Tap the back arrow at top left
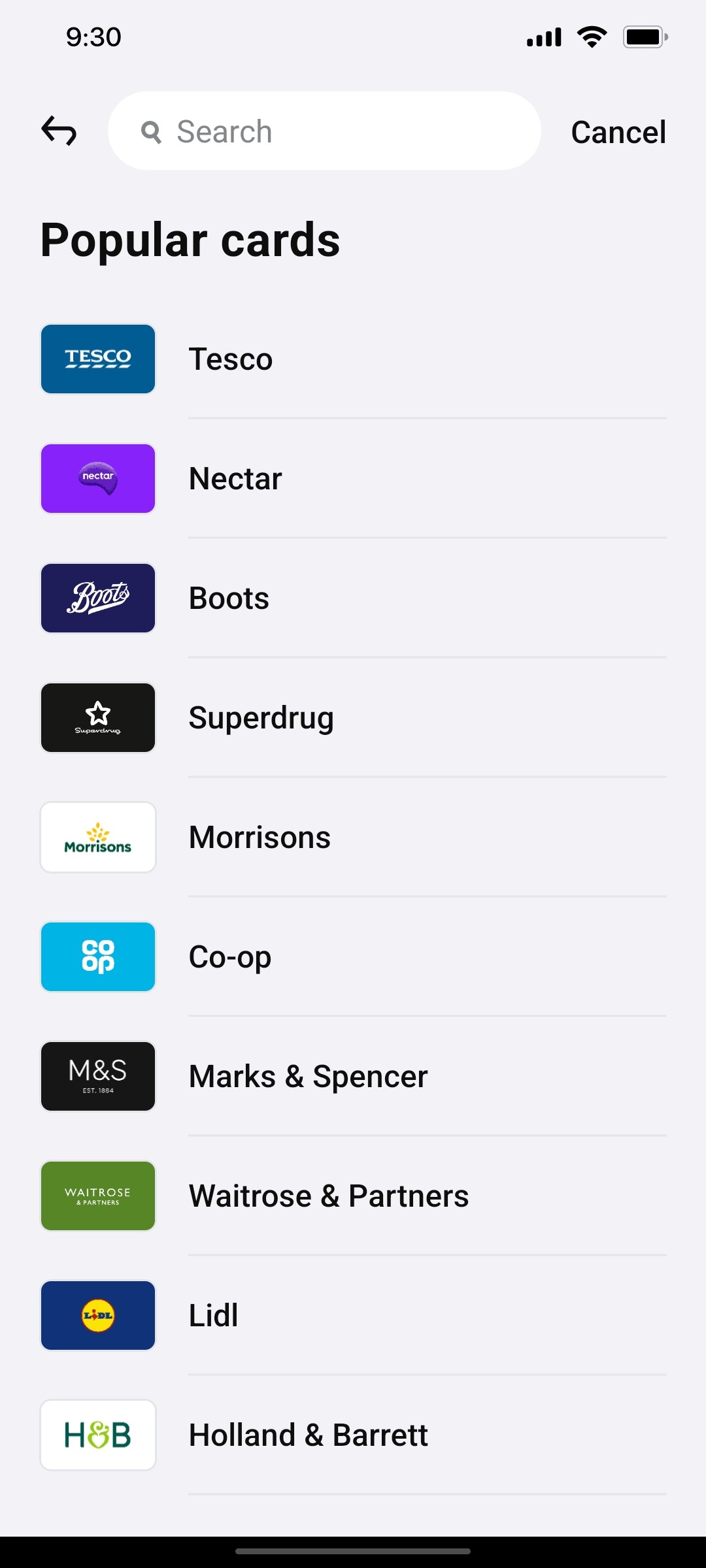Image resolution: width=706 pixels, height=1568 pixels. pos(59,131)
